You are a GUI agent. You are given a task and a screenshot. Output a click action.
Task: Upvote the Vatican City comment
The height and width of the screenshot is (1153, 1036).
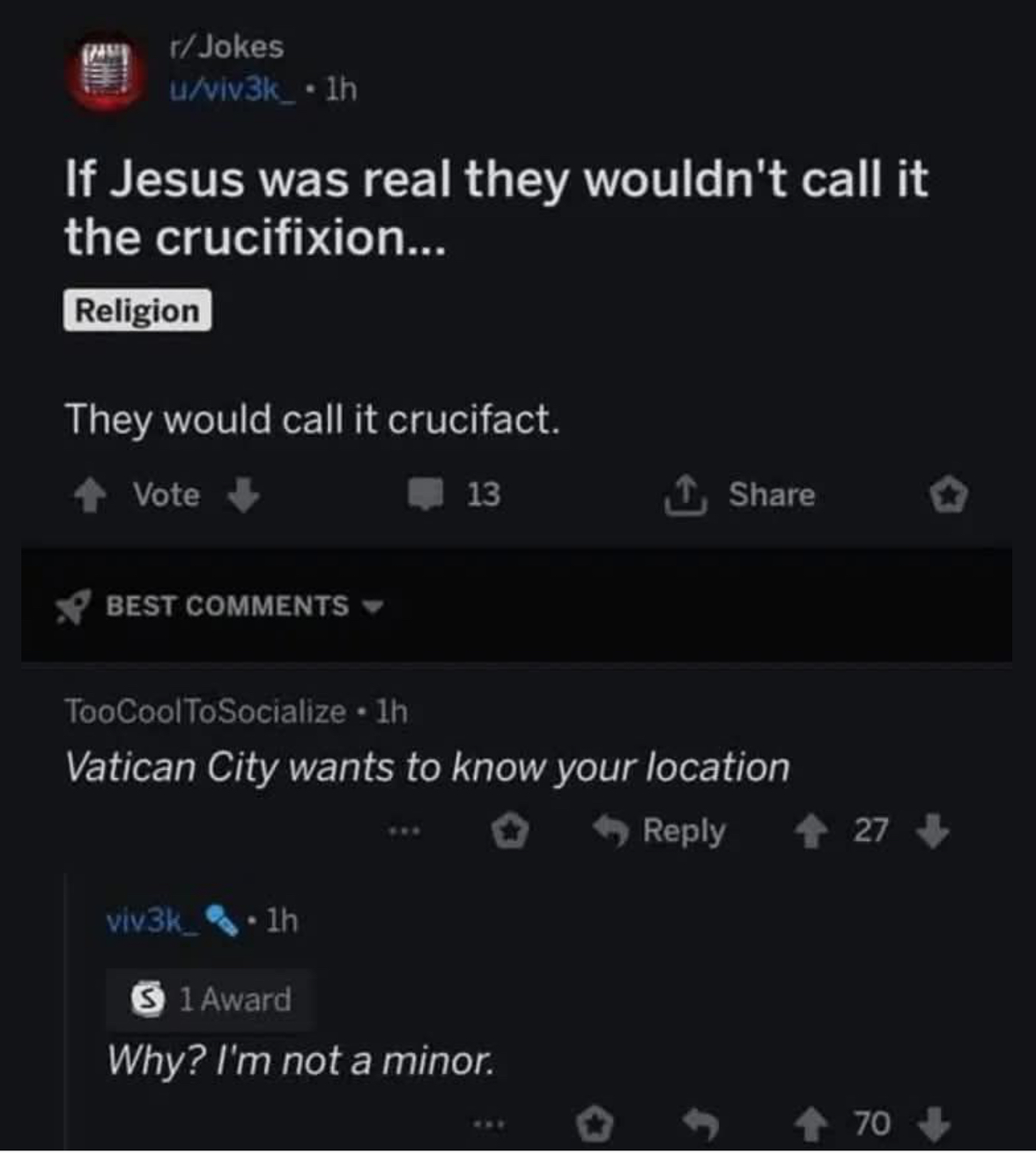coord(809,831)
